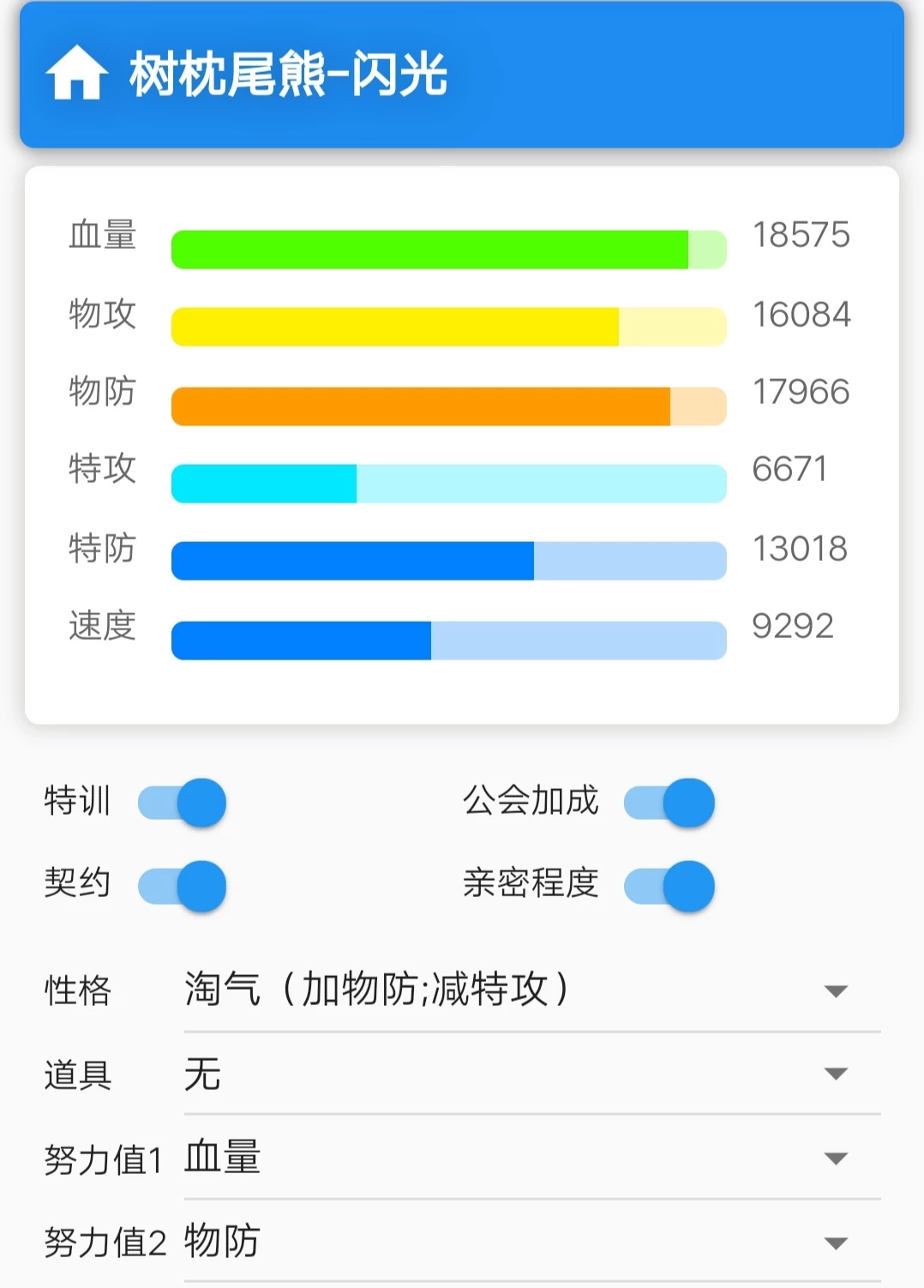Expand the 道具 dropdown set to 无

[x=531, y=1074]
